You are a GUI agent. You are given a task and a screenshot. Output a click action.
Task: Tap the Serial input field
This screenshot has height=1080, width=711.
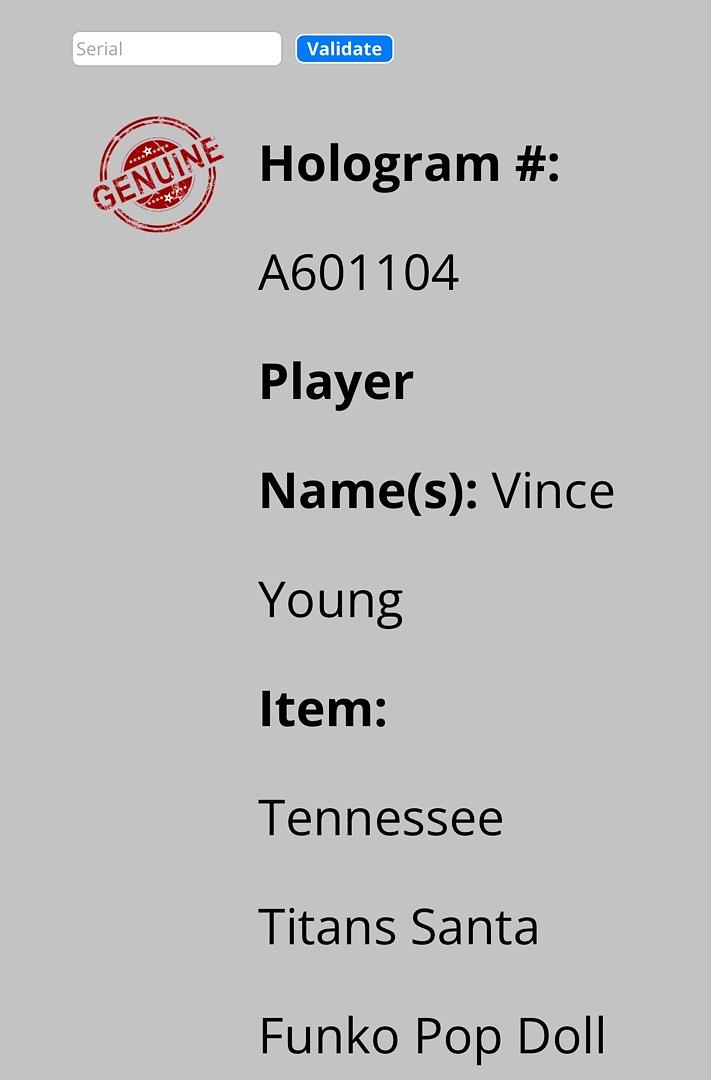click(176, 49)
